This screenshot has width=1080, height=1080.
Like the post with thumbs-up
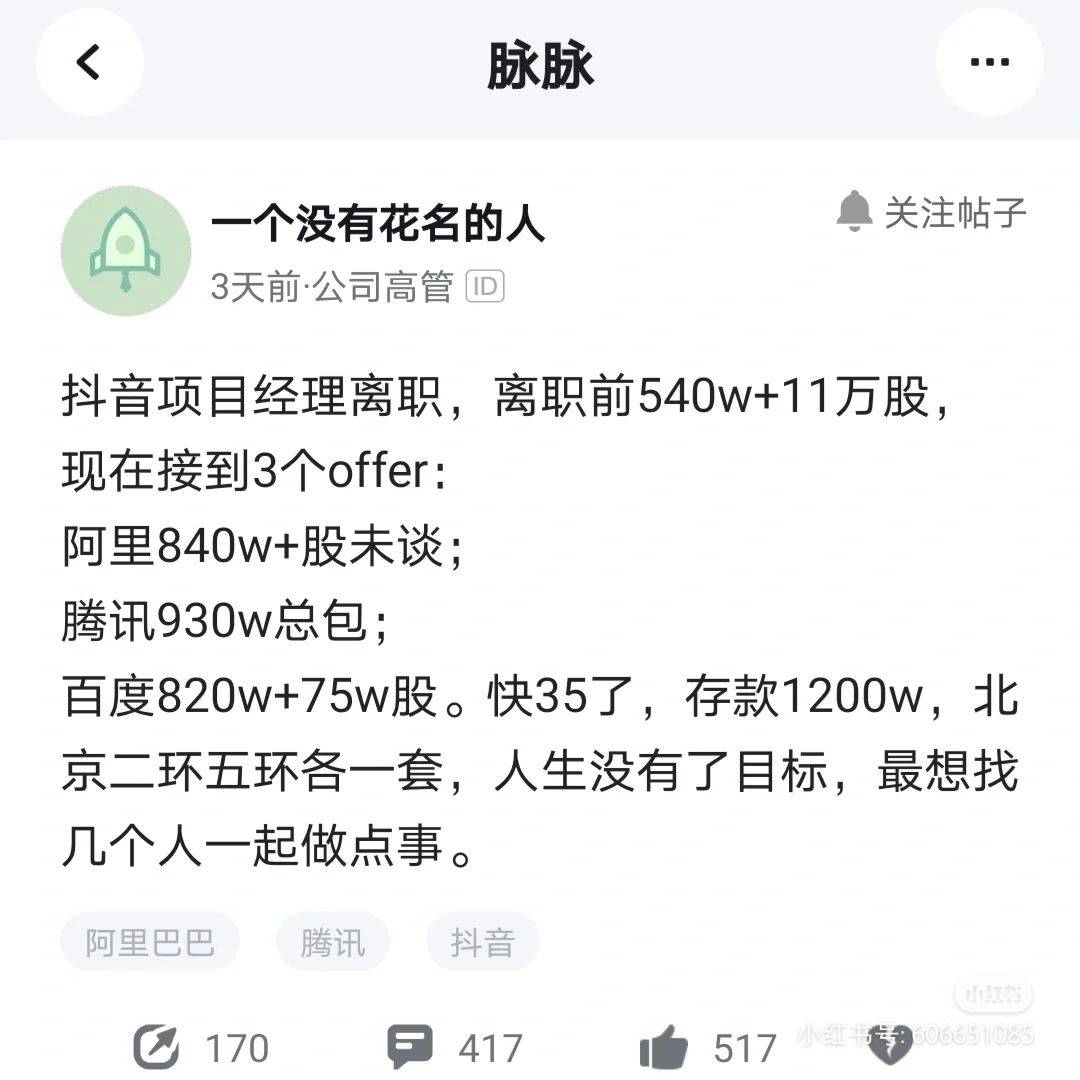[x=664, y=1047]
